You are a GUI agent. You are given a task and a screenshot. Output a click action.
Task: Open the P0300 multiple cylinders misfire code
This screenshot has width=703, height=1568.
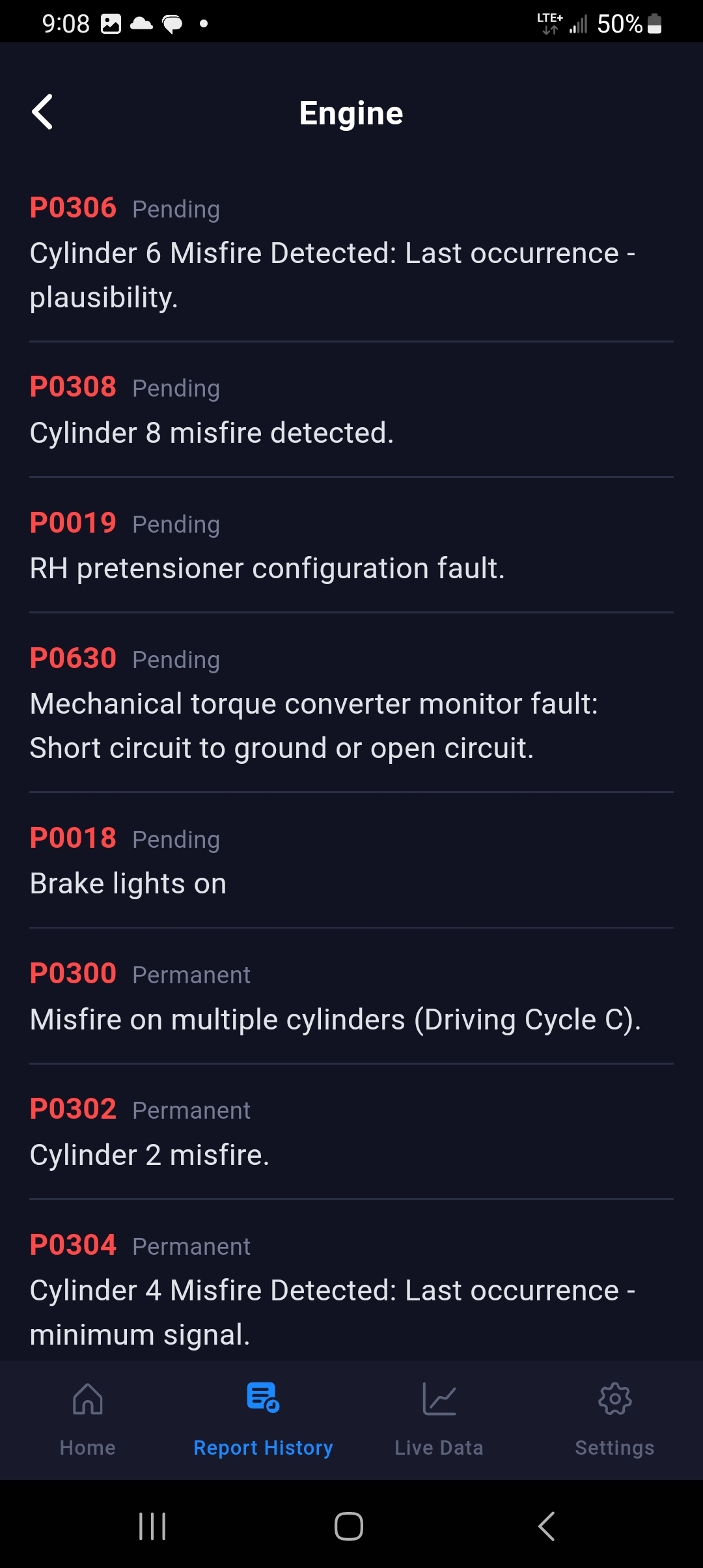pos(351,996)
